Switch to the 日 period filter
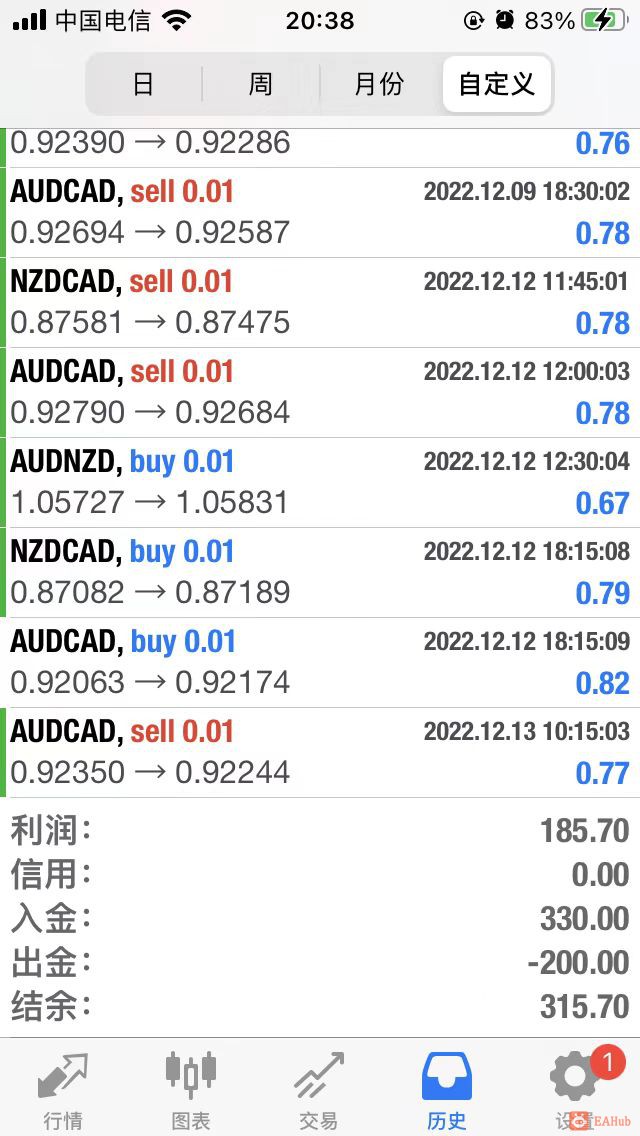The height and width of the screenshot is (1136, 640). pos(144,84)
